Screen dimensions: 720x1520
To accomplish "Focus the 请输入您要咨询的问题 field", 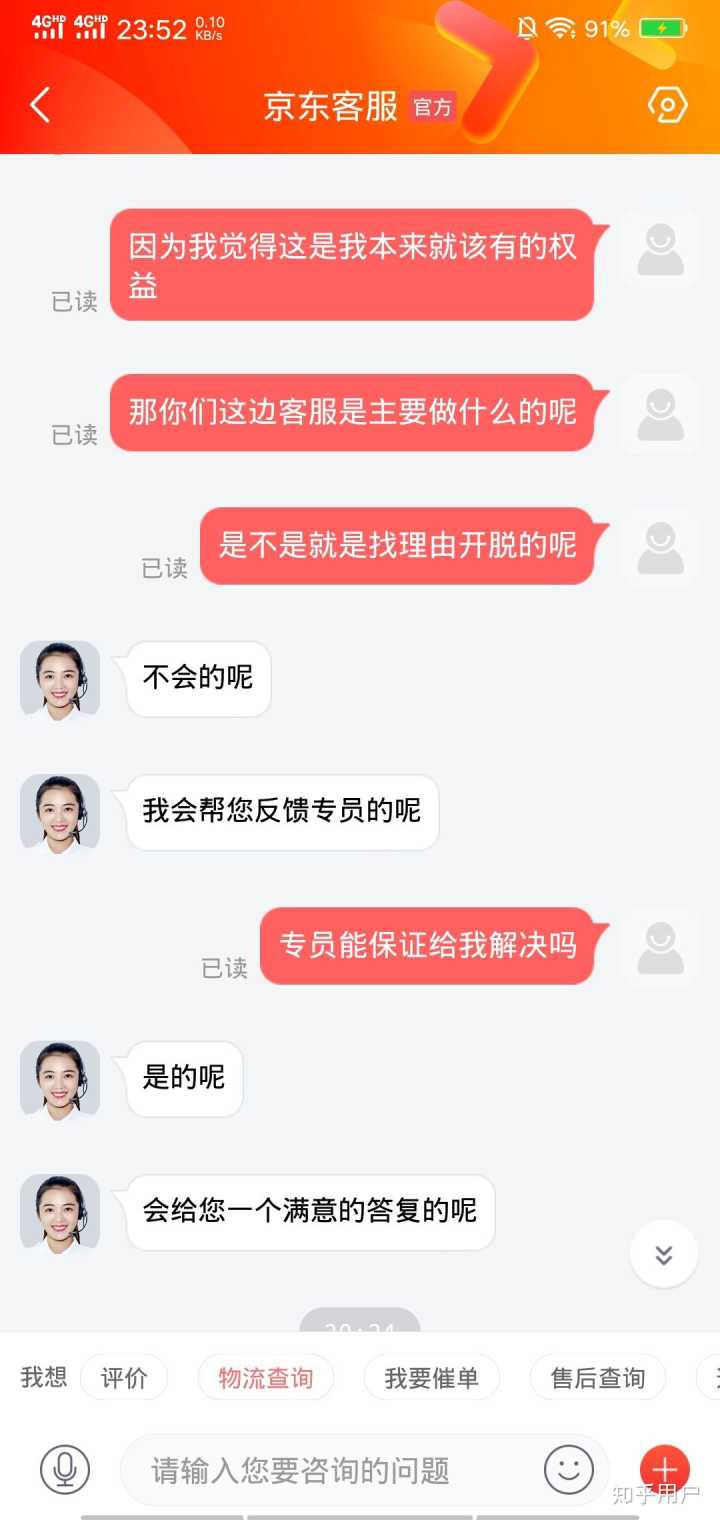I will point(330,1470).
